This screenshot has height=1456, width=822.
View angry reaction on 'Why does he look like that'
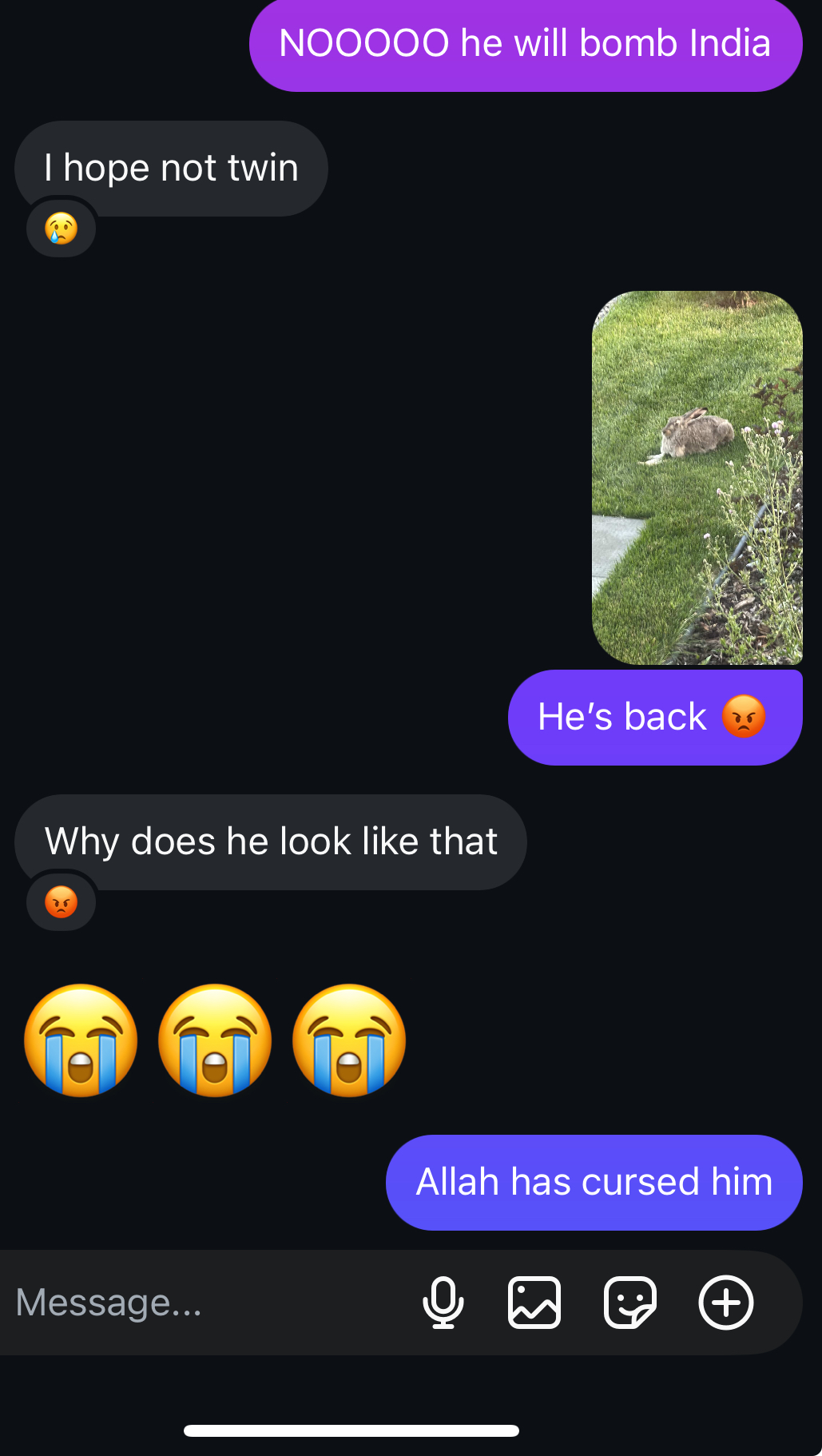(62, 902)
